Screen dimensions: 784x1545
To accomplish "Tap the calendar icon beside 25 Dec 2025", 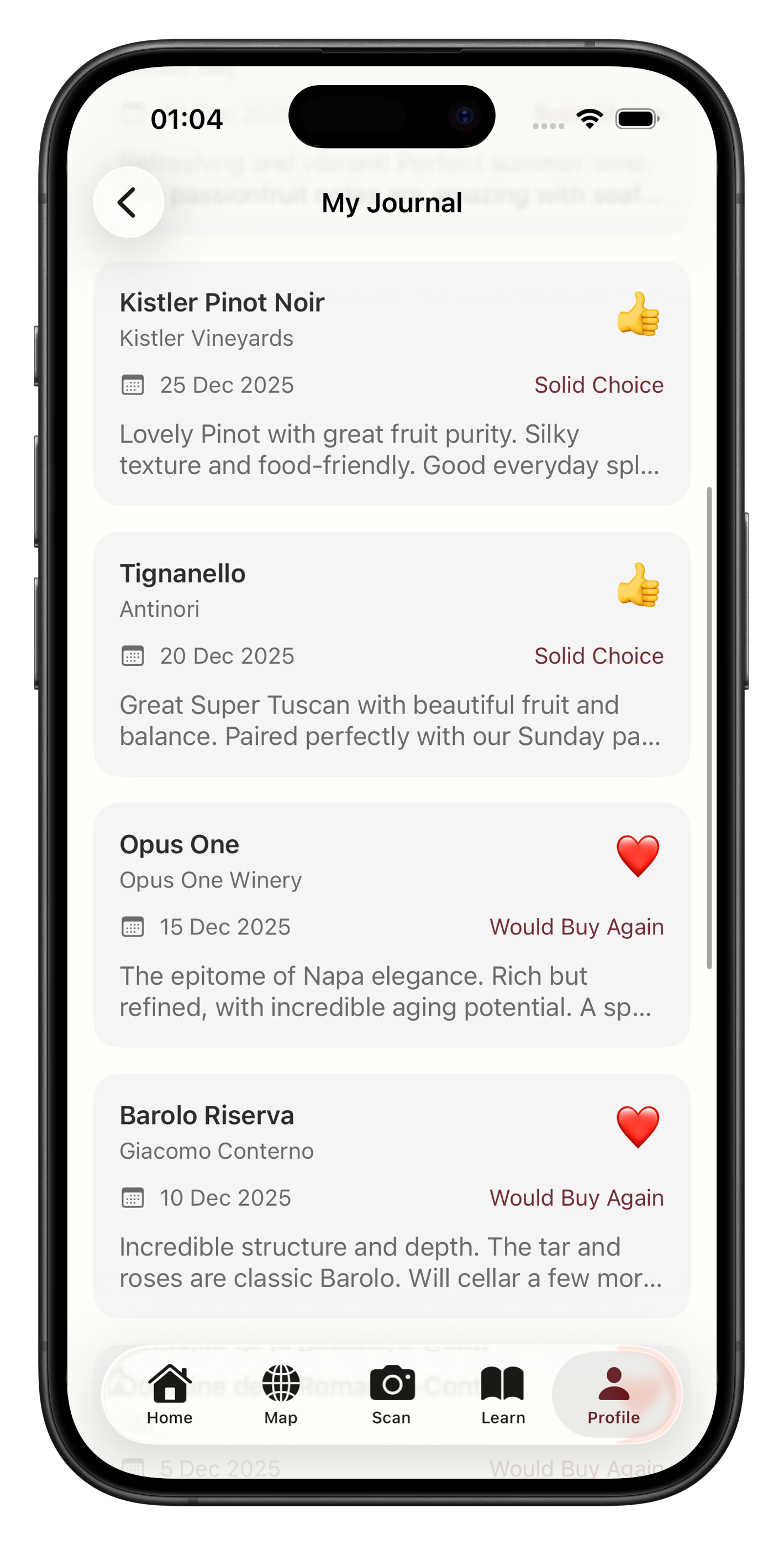I will pyautogui.click(x=133, y=385).
